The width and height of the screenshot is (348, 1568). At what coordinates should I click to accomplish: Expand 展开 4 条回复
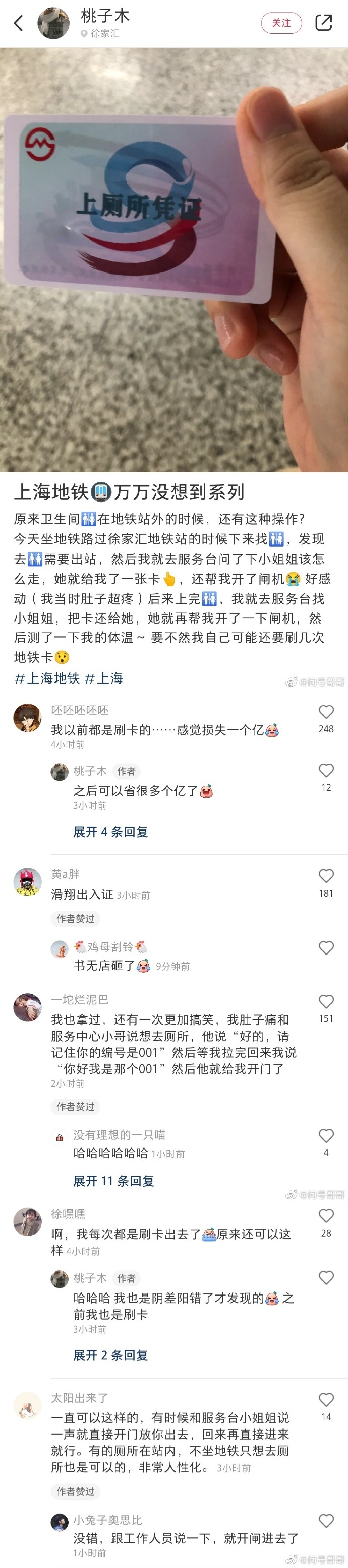(x=110, y=832)
